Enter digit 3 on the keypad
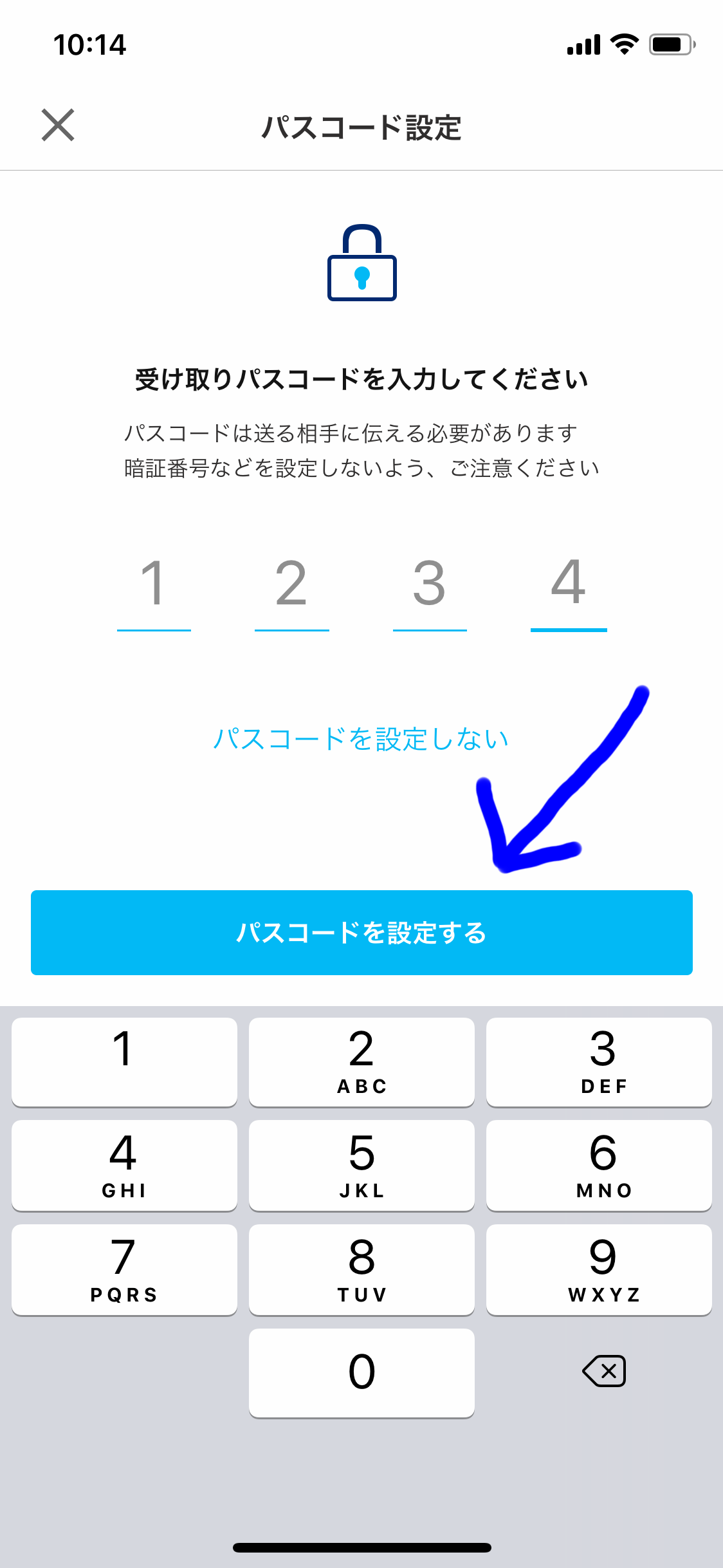The image size is (723, 1568). (599, 1062)
